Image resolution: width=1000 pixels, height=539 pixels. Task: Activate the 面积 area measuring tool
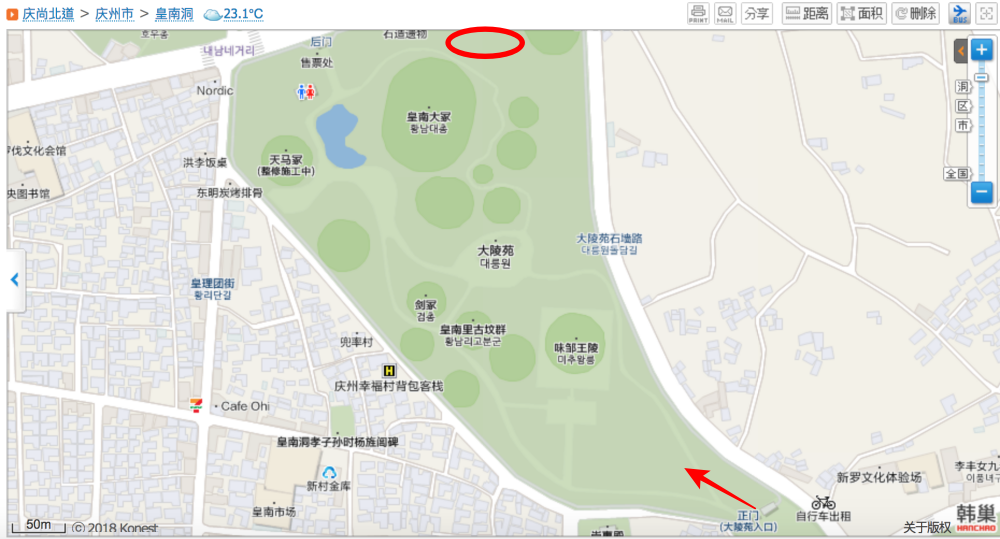pos(861,13)
